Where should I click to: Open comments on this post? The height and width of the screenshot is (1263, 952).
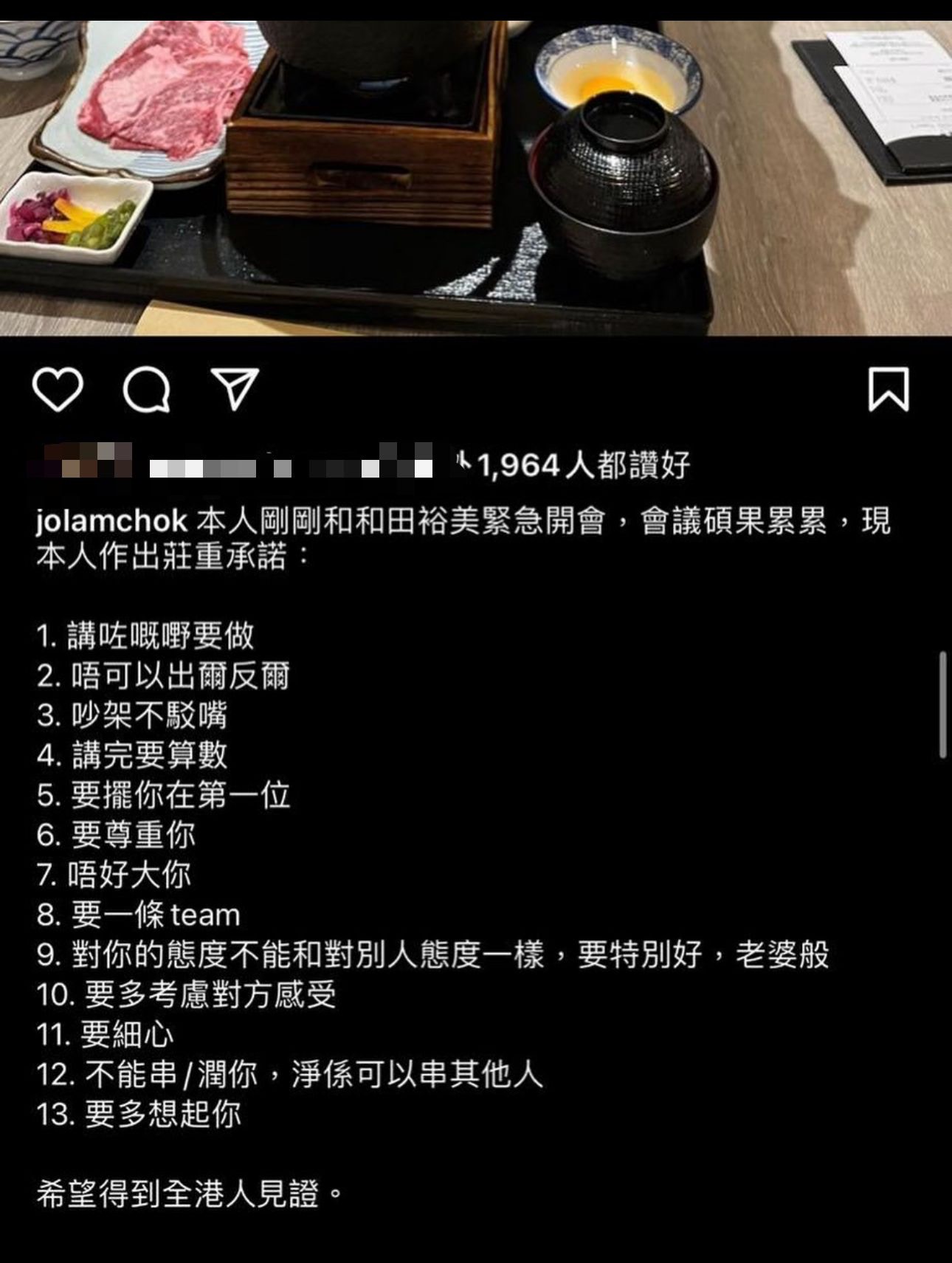point(146,389)
